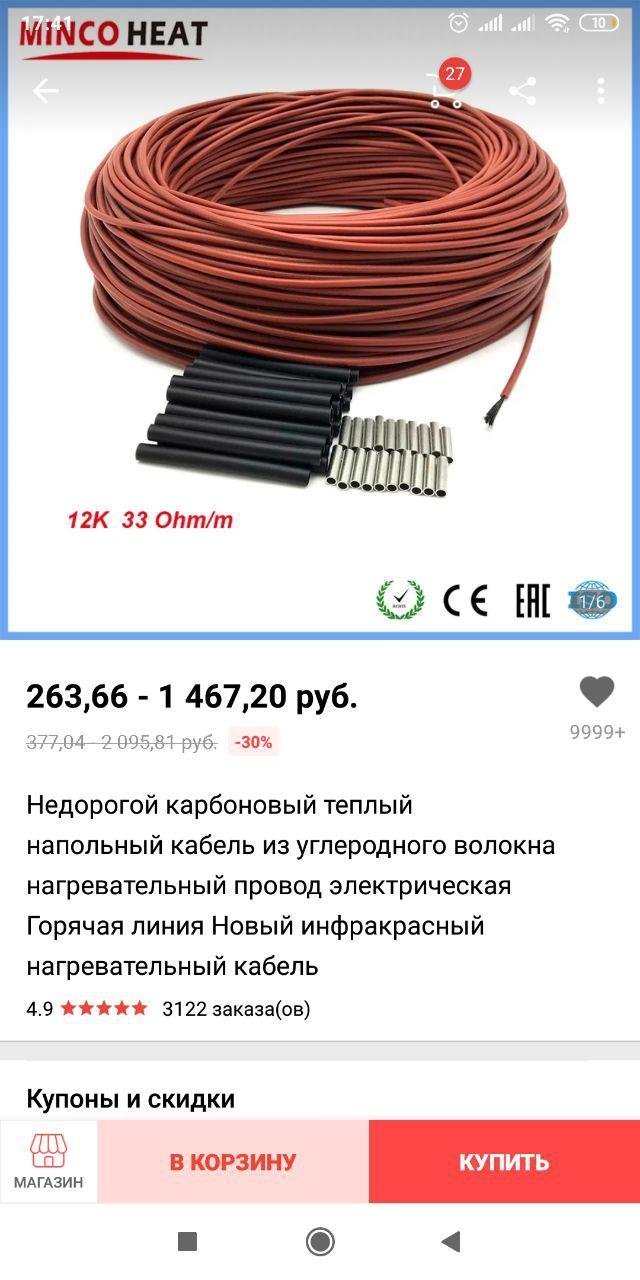Visit the seller's store via Магазин

pos(48,1162)
